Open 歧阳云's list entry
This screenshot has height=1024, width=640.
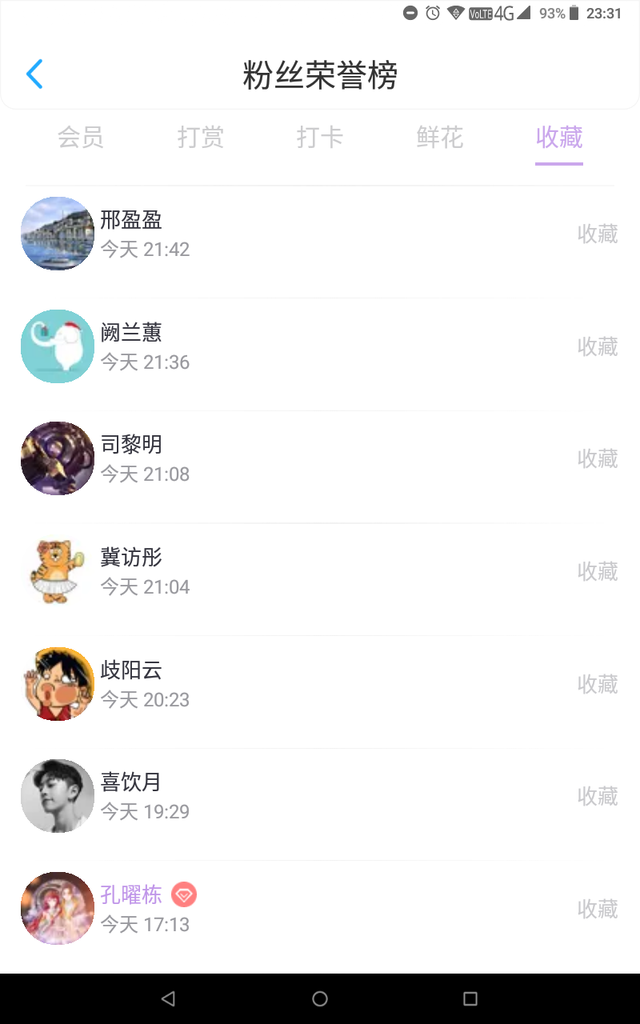pos(320,684)
